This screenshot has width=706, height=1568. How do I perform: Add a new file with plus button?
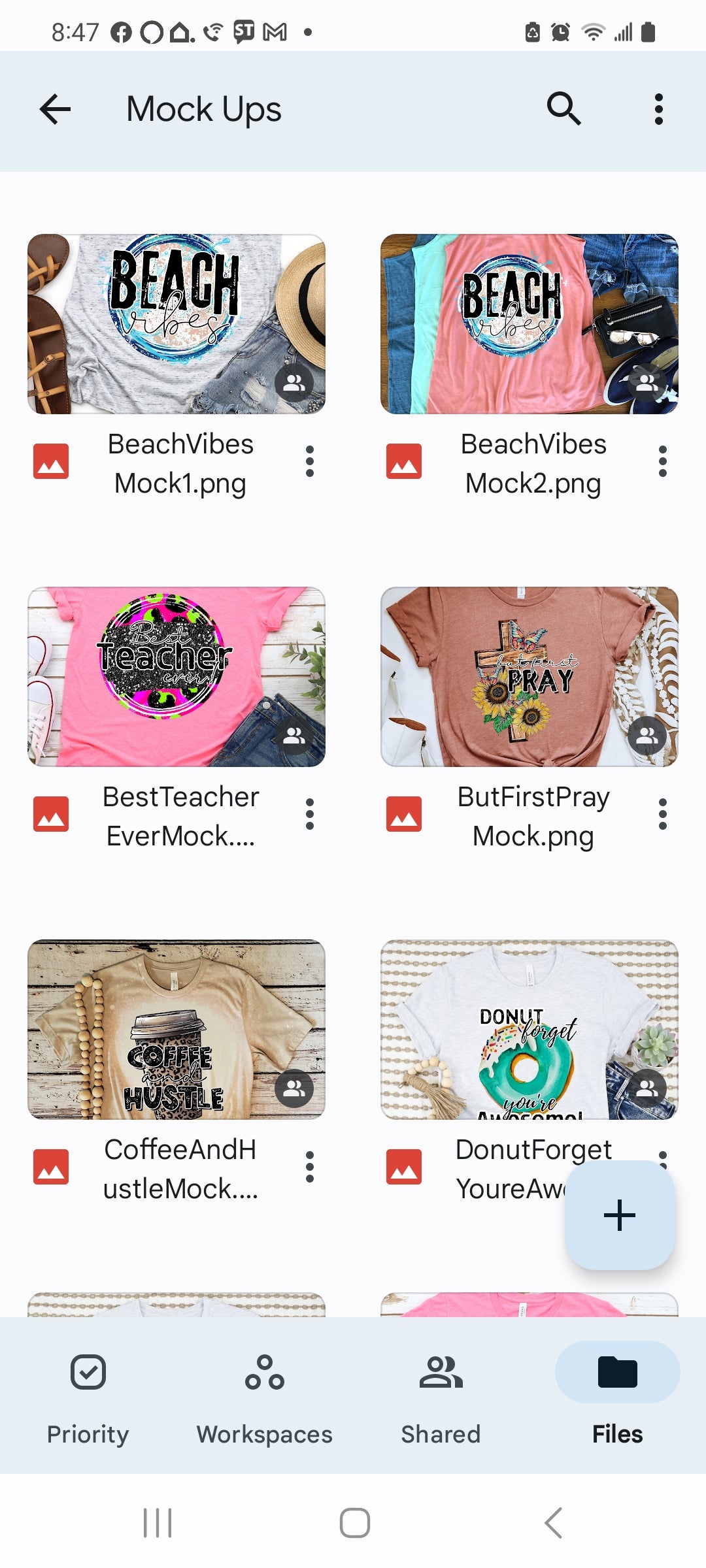point(619,1215)
